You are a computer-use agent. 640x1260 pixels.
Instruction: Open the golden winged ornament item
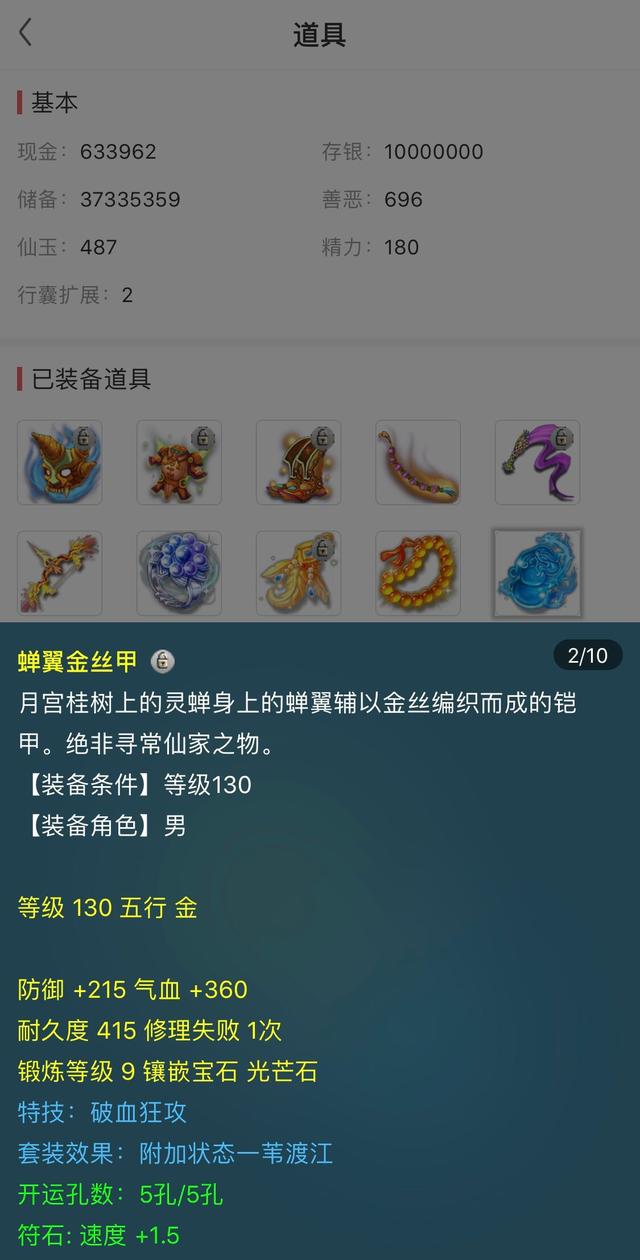[x=298, y=573]
